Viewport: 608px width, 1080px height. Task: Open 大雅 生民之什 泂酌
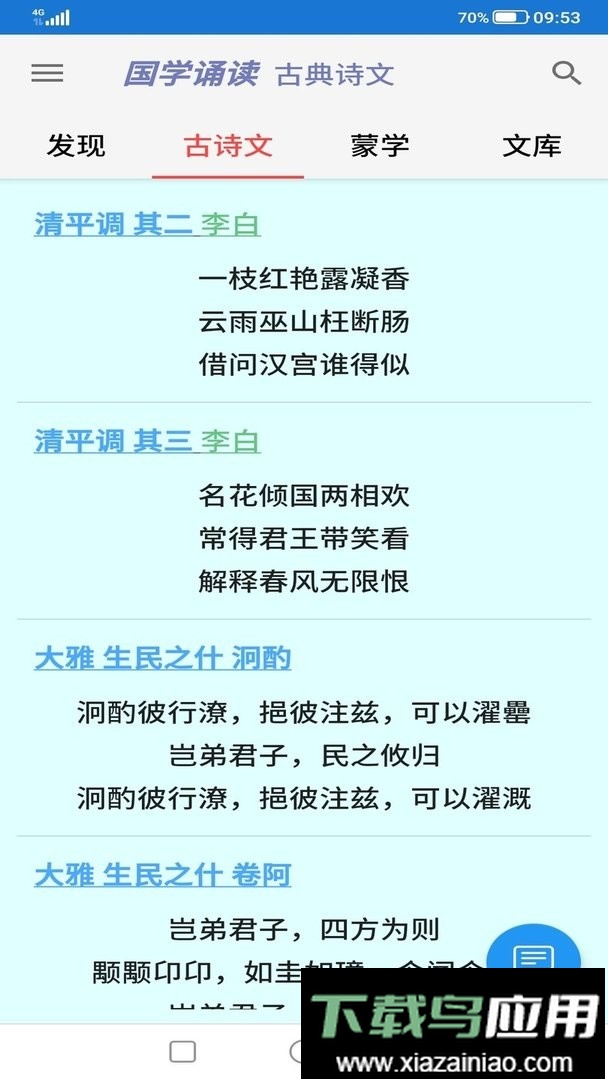coord(163,658)
